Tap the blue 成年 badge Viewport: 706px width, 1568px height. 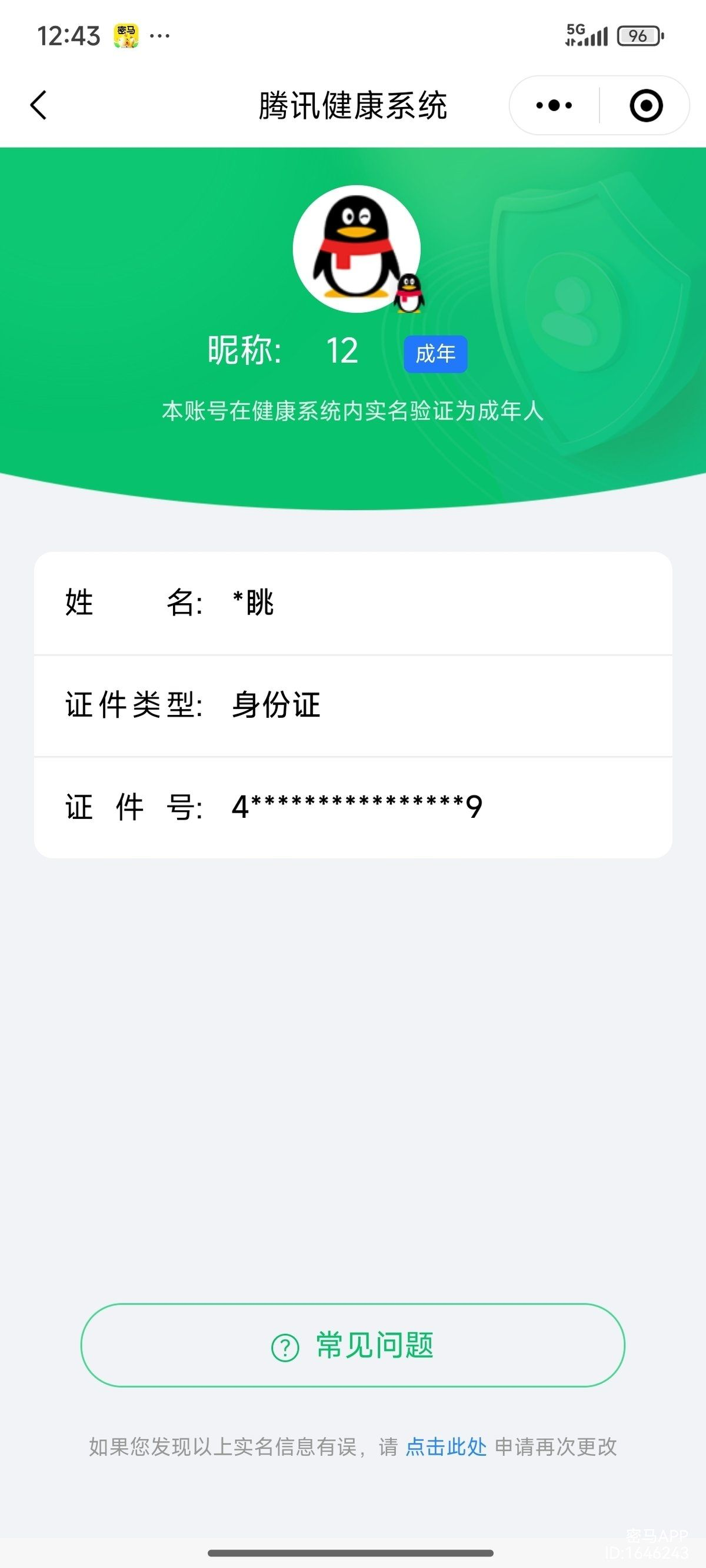(437, 354)
